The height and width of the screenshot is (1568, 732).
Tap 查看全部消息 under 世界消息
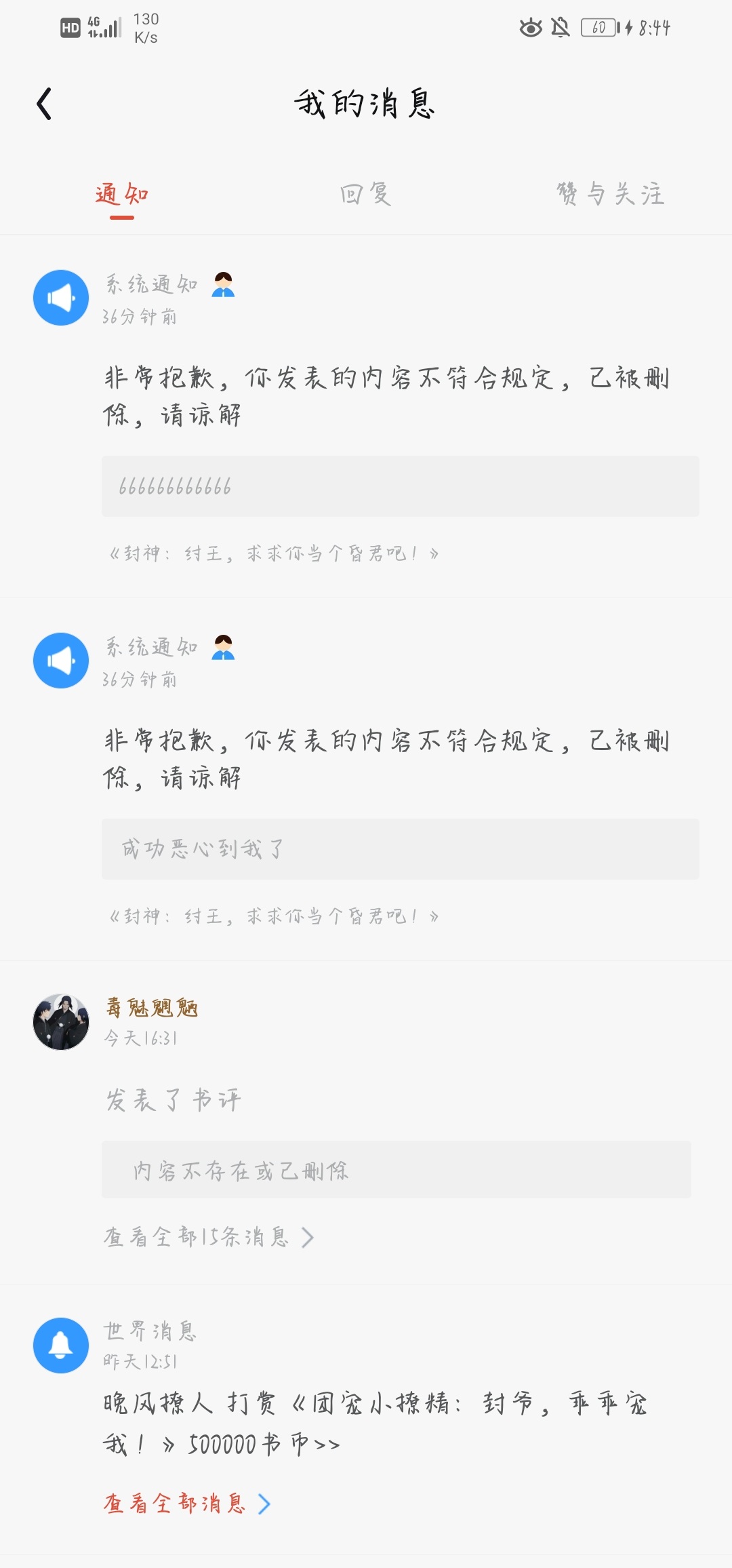pyautogui.click(x=186, y=1504)
